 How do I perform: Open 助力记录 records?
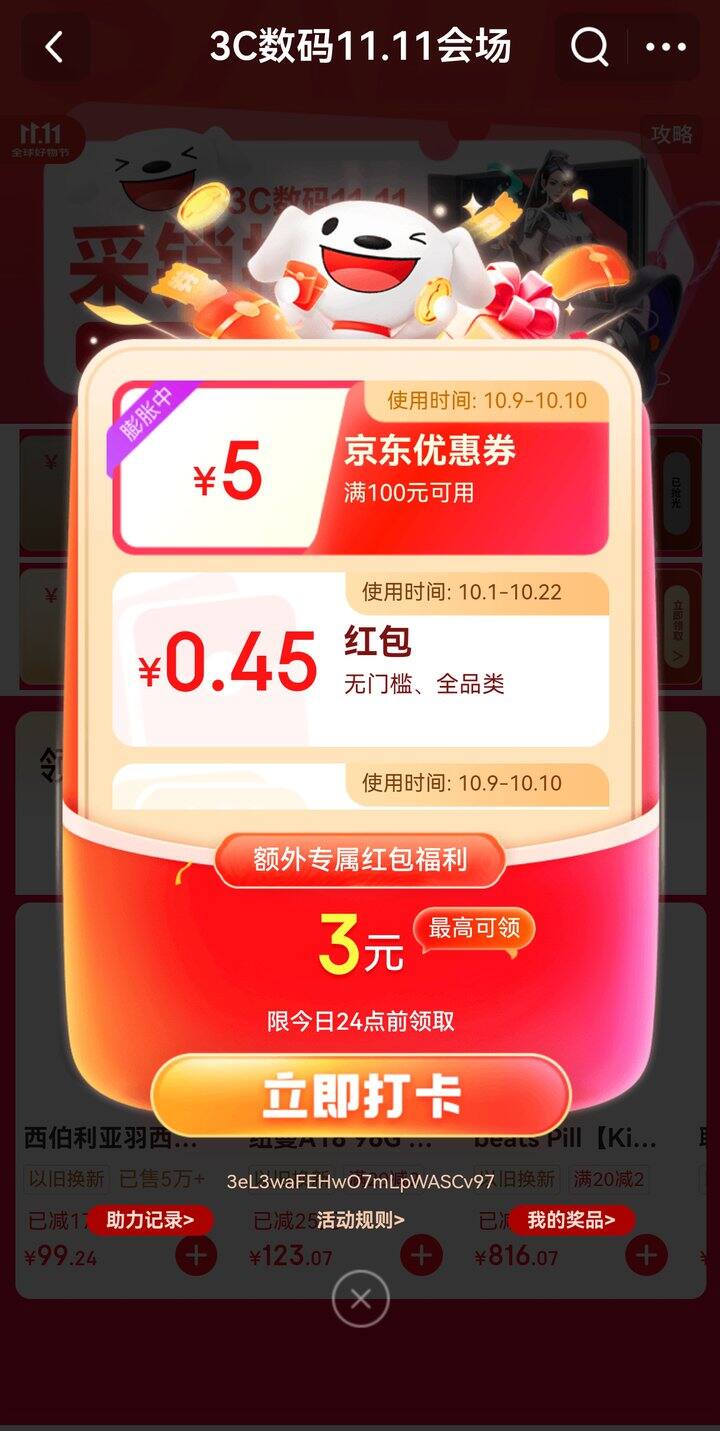[150, 1220]
